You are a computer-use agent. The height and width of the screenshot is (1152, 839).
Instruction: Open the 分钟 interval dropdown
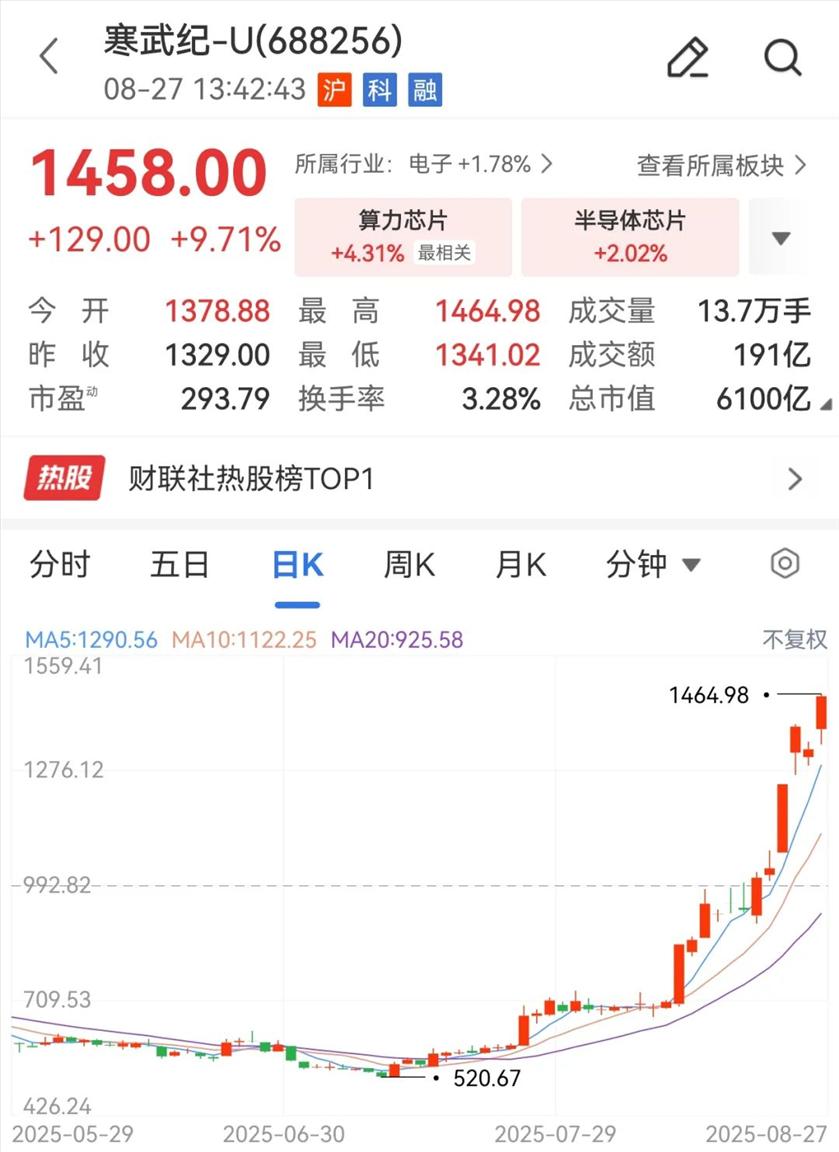652,565
